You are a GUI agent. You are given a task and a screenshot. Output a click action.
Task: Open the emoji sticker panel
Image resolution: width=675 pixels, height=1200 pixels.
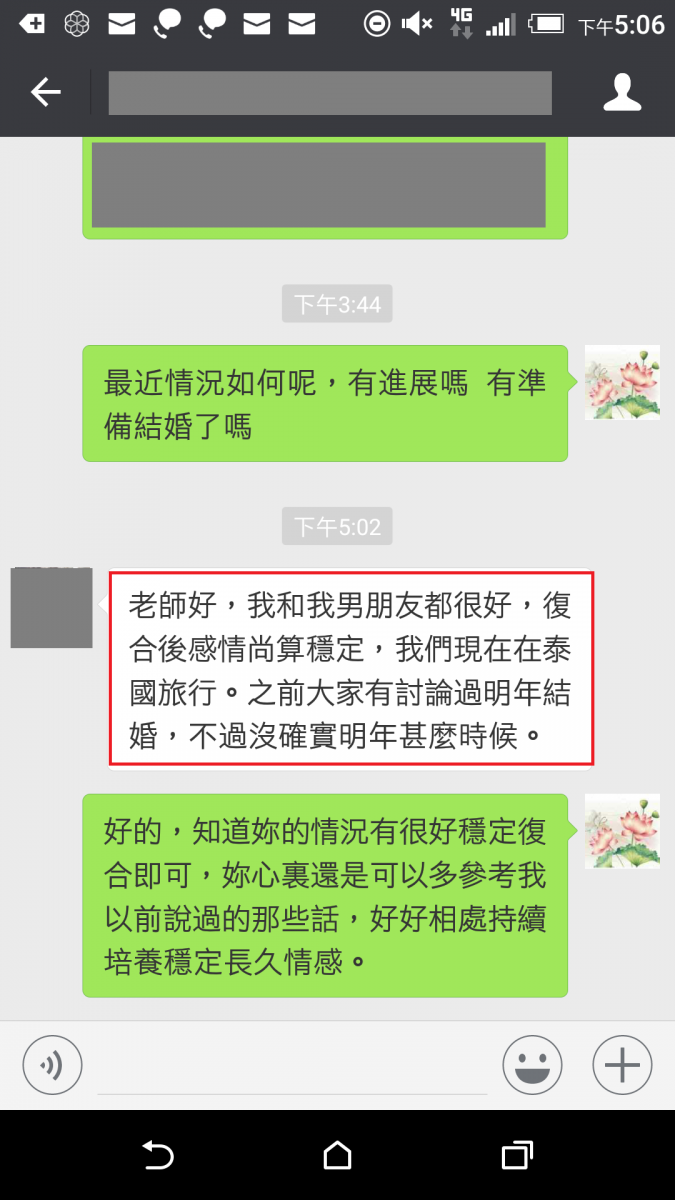click(x=532, y=1065)
